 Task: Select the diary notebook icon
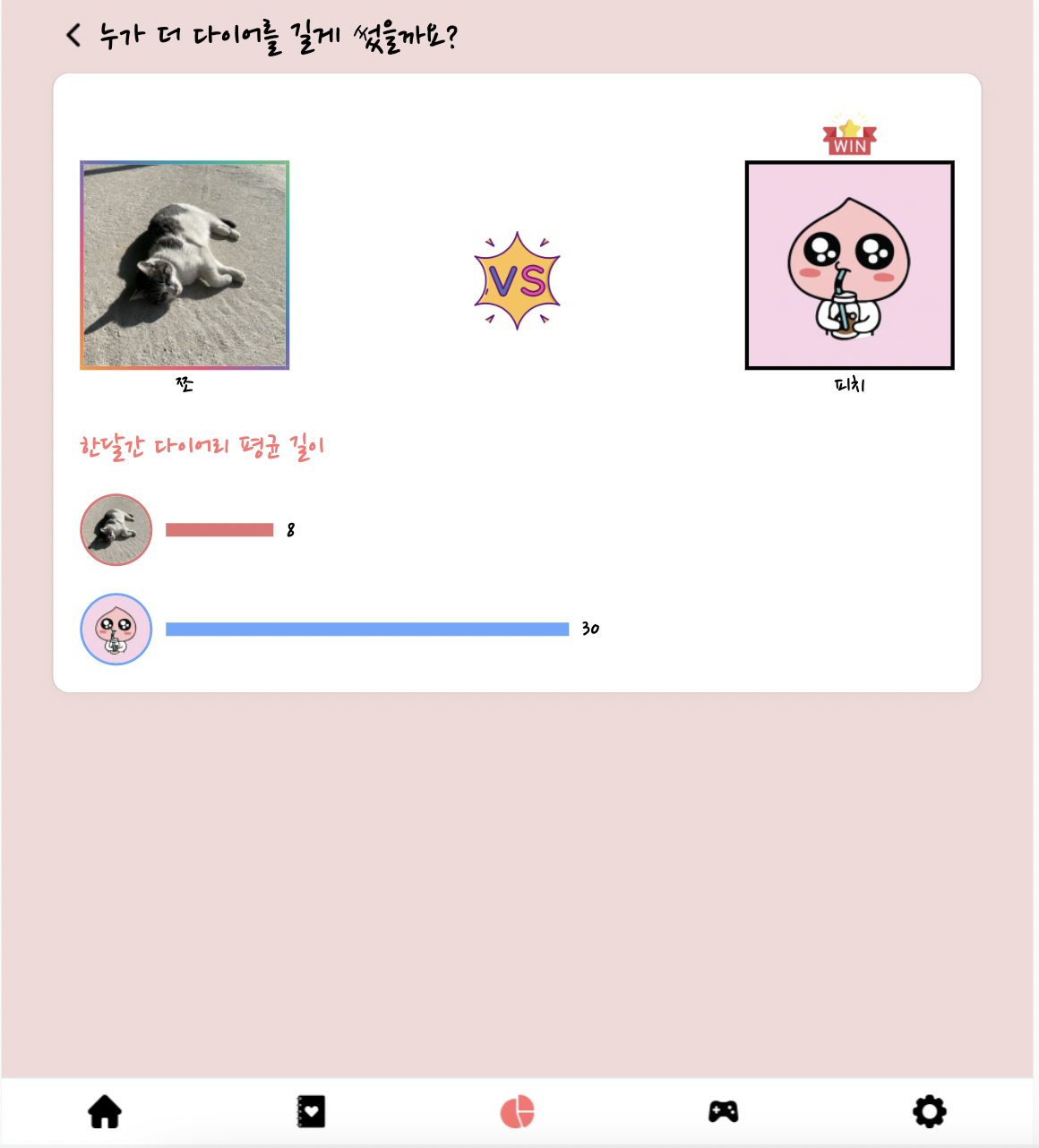[311, 1111]
